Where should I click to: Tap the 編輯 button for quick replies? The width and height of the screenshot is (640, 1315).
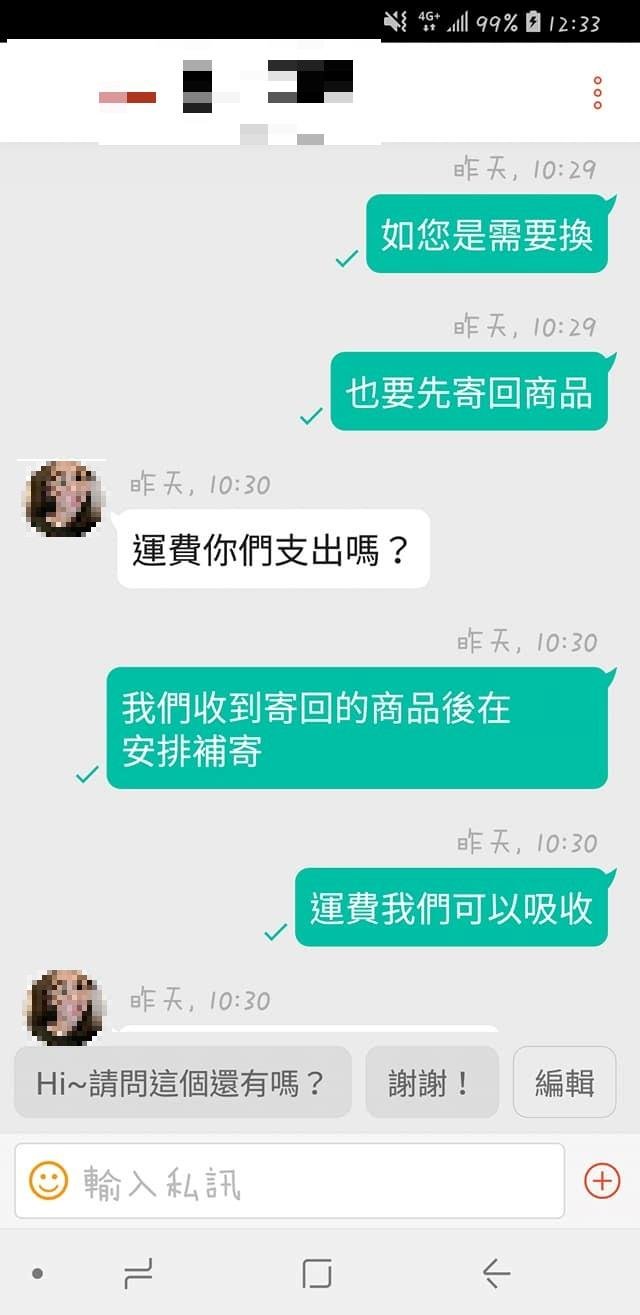(x=564, y=1083)
